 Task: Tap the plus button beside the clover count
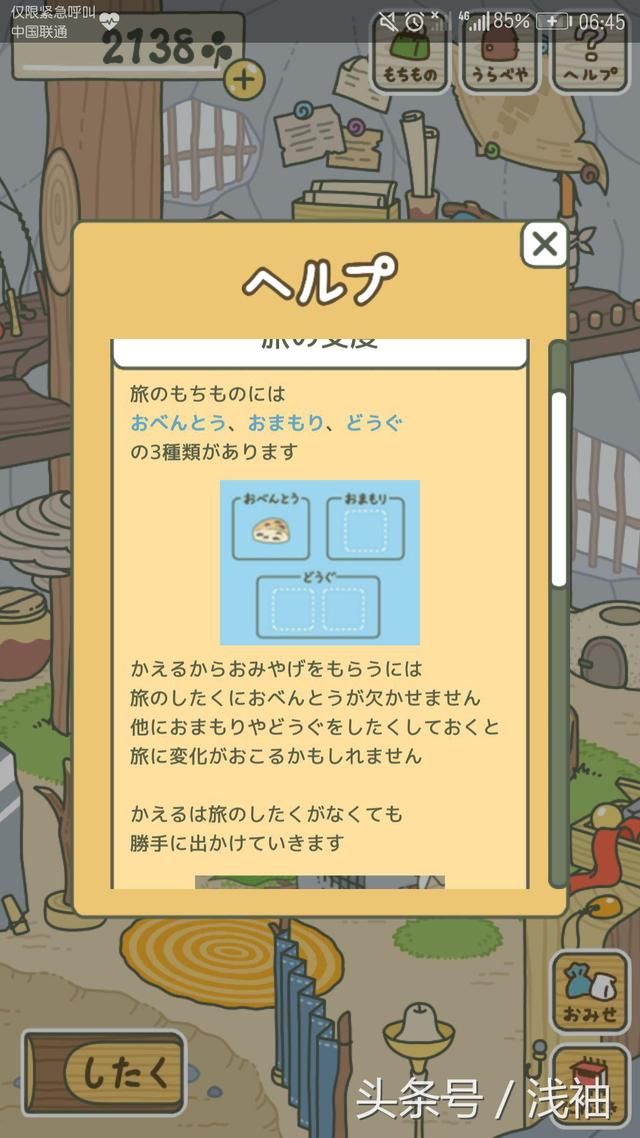pyautogui.click(x=244, y=79)
